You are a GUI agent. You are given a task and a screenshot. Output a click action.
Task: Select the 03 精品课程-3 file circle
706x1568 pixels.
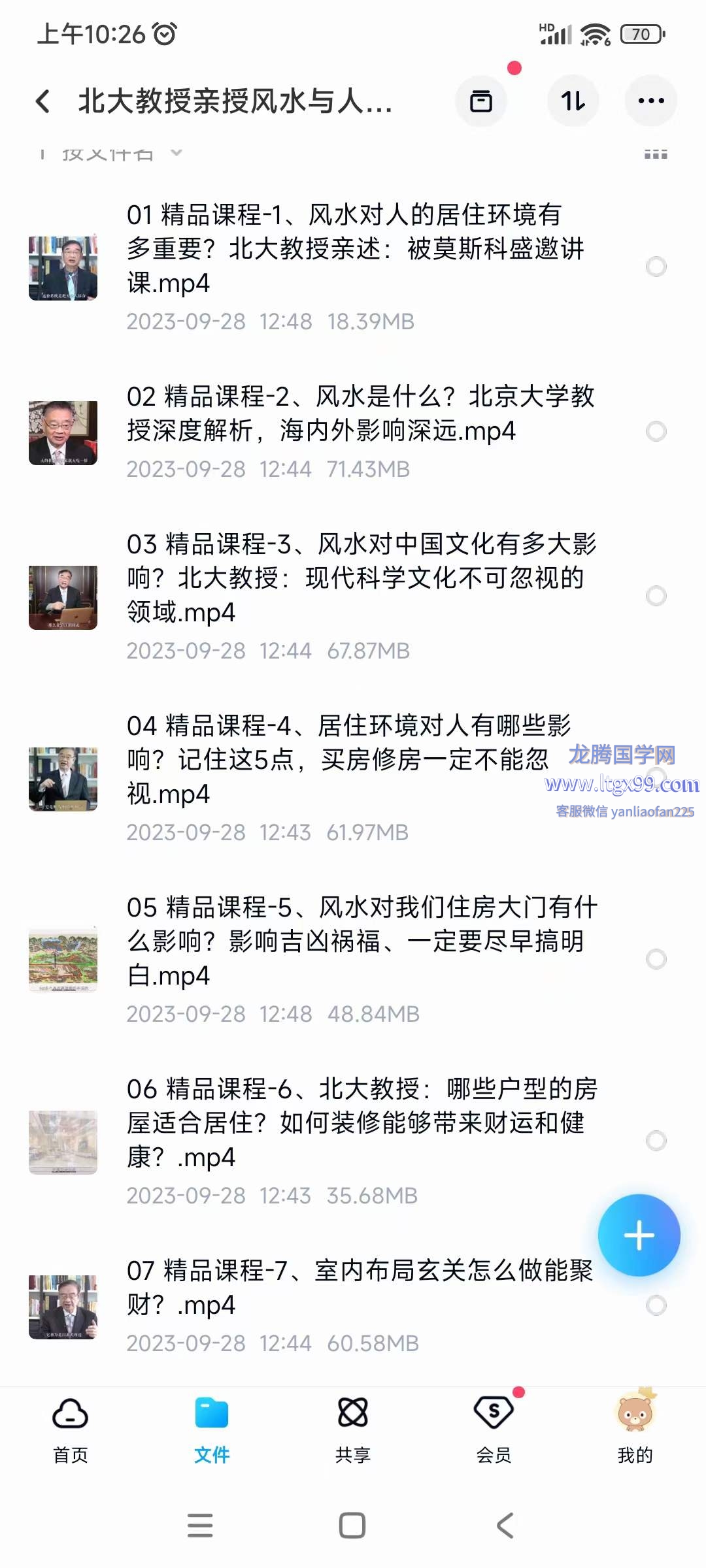656,596
